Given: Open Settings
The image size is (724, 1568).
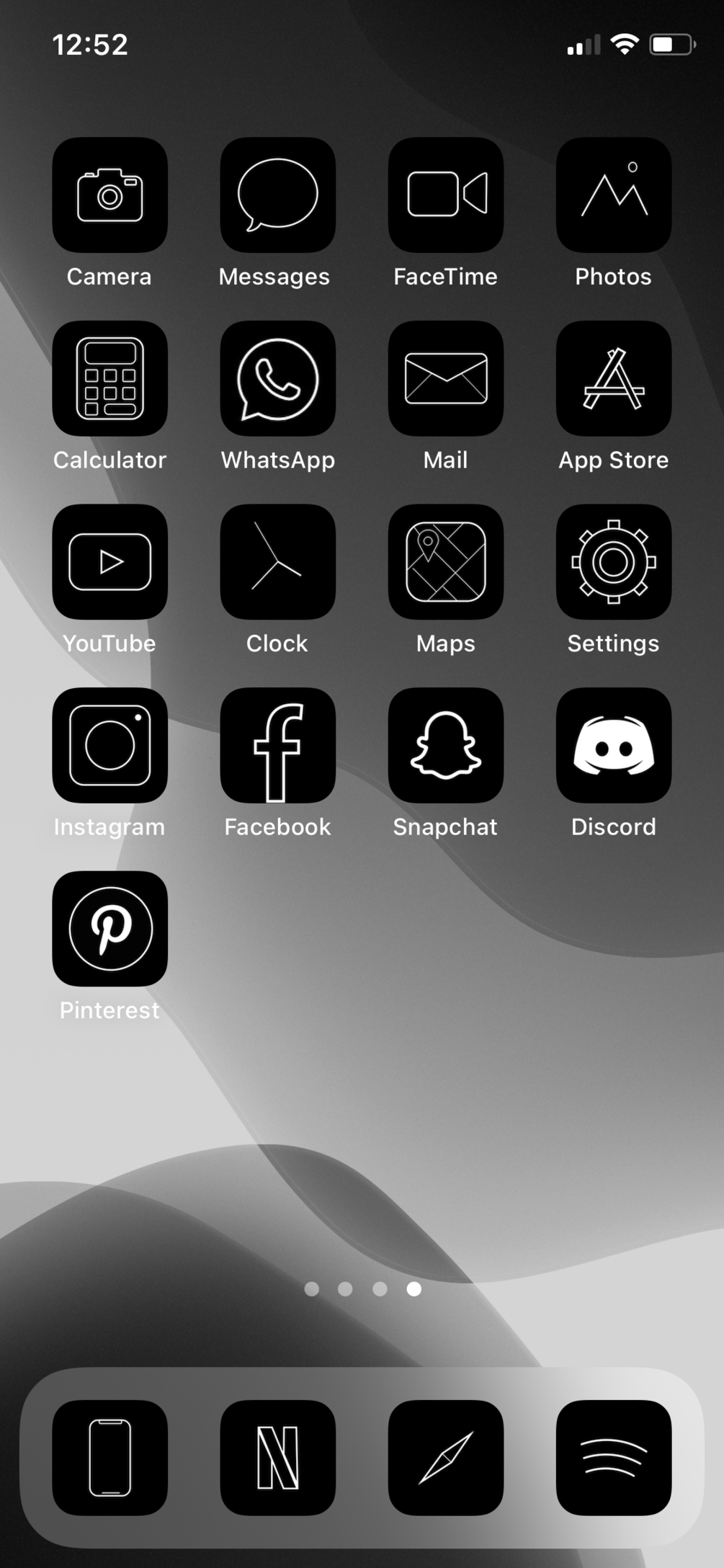Looking at the screenshot, I should click(614, 561).
